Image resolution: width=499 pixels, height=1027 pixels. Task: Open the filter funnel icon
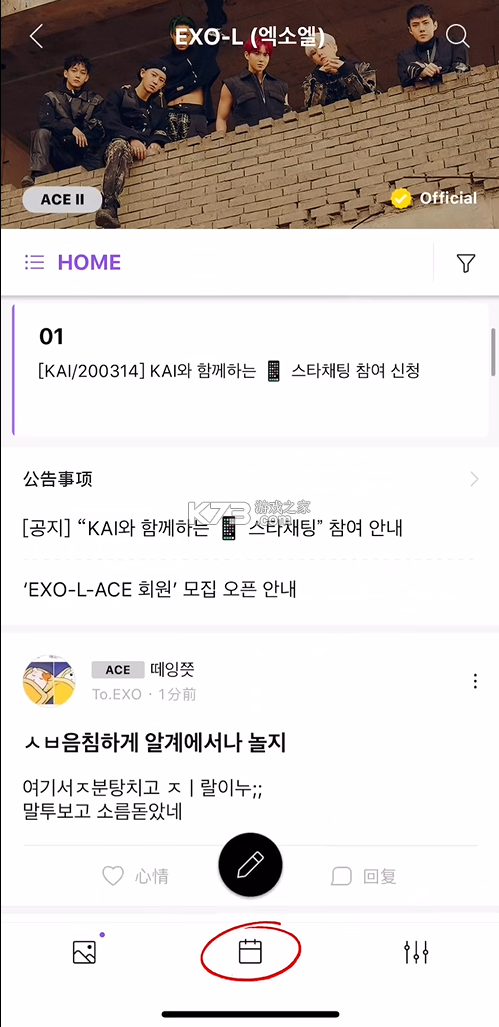pyautogui.click(x=466, y=263)
